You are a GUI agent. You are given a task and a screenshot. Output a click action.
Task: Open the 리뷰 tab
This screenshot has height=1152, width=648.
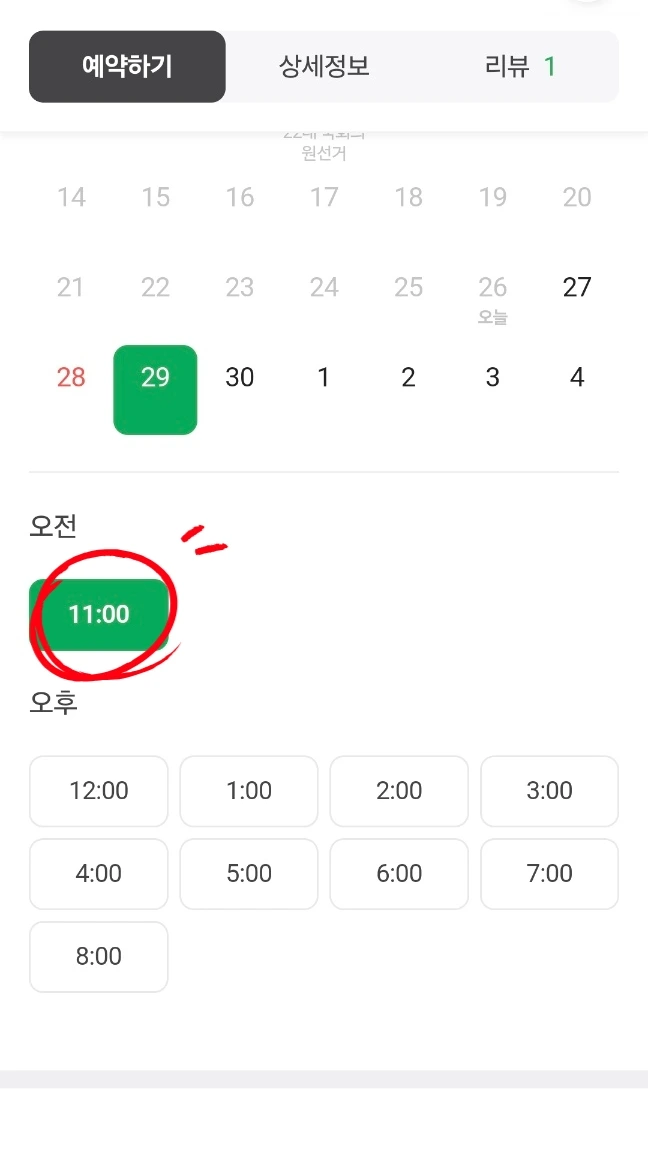tap(520, 67)
